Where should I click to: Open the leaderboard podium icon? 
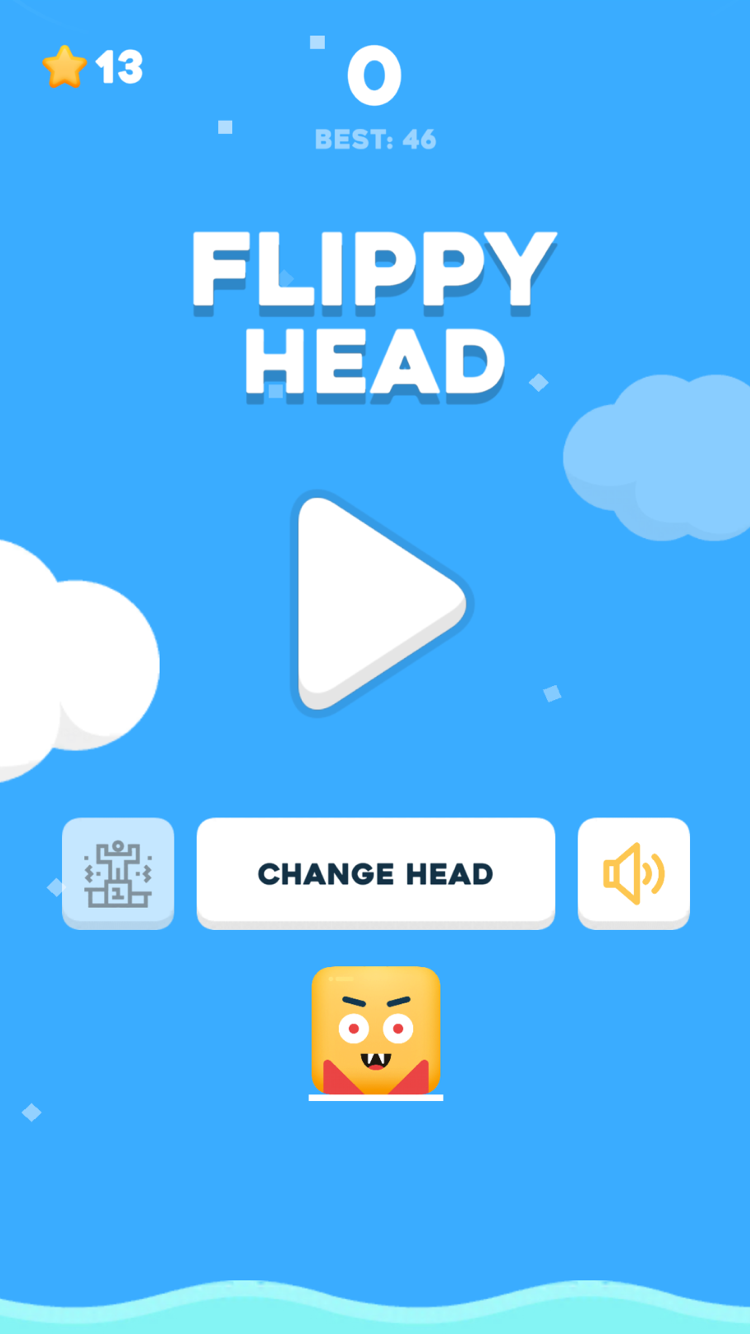(118, 873)
